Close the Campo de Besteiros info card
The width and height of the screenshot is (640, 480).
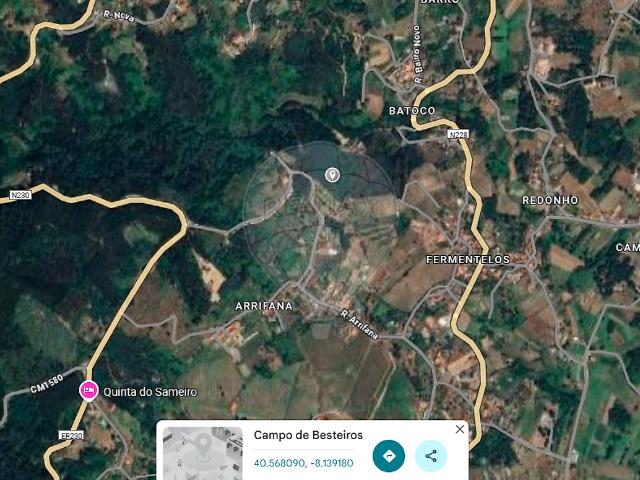point(460,429)
